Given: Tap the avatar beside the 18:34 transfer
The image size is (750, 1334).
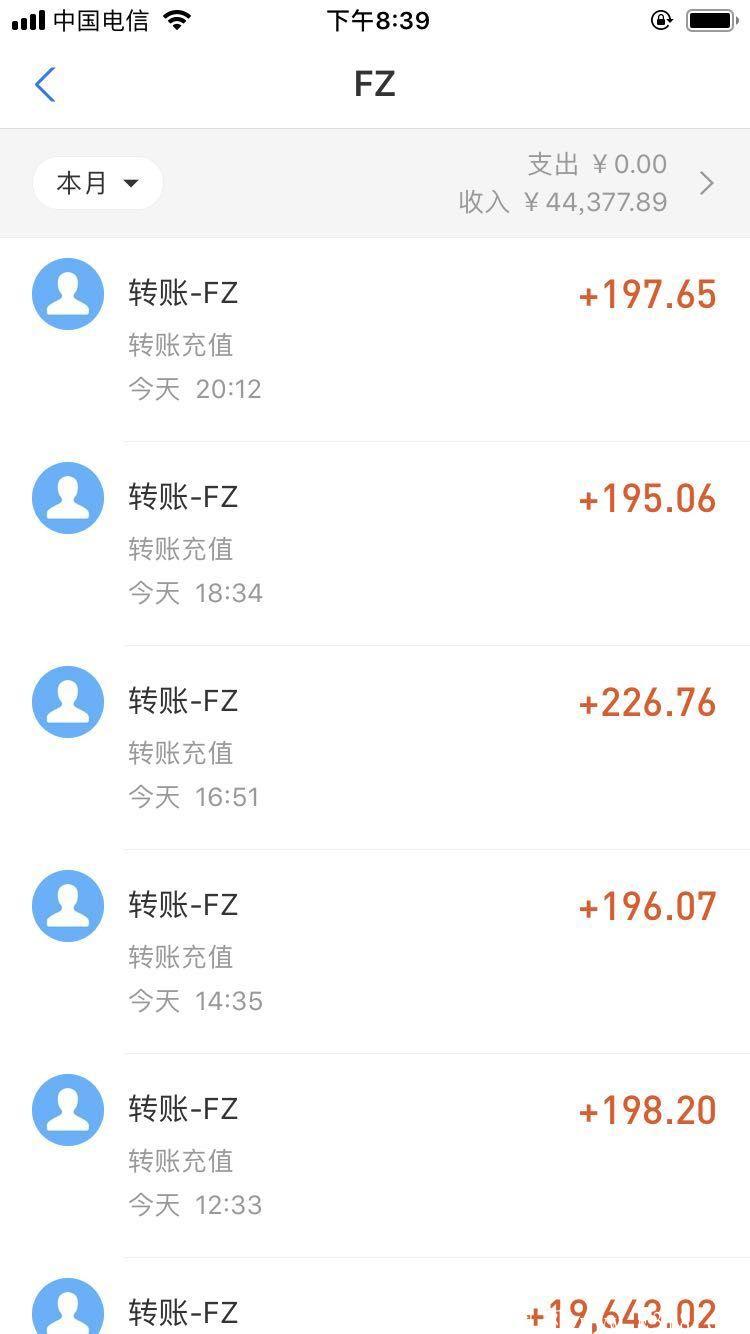Looking at the screenshot, I should pyautogui.click(x=67, y=497).
